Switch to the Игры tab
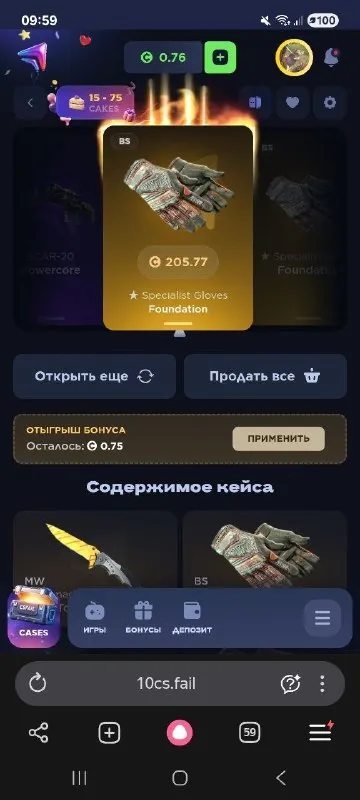Image resolution: width=360 pixels, height=800 pixels. (95, 618)
